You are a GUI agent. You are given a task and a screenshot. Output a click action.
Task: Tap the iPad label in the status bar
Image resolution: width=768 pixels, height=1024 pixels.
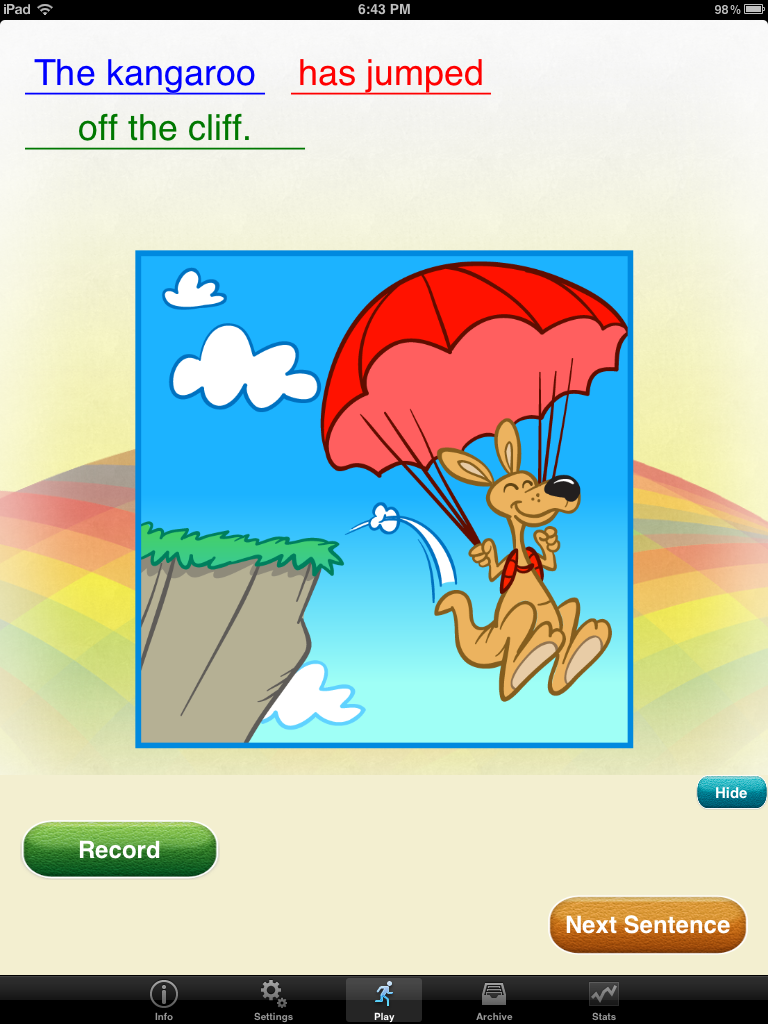(x=14, y=9)
